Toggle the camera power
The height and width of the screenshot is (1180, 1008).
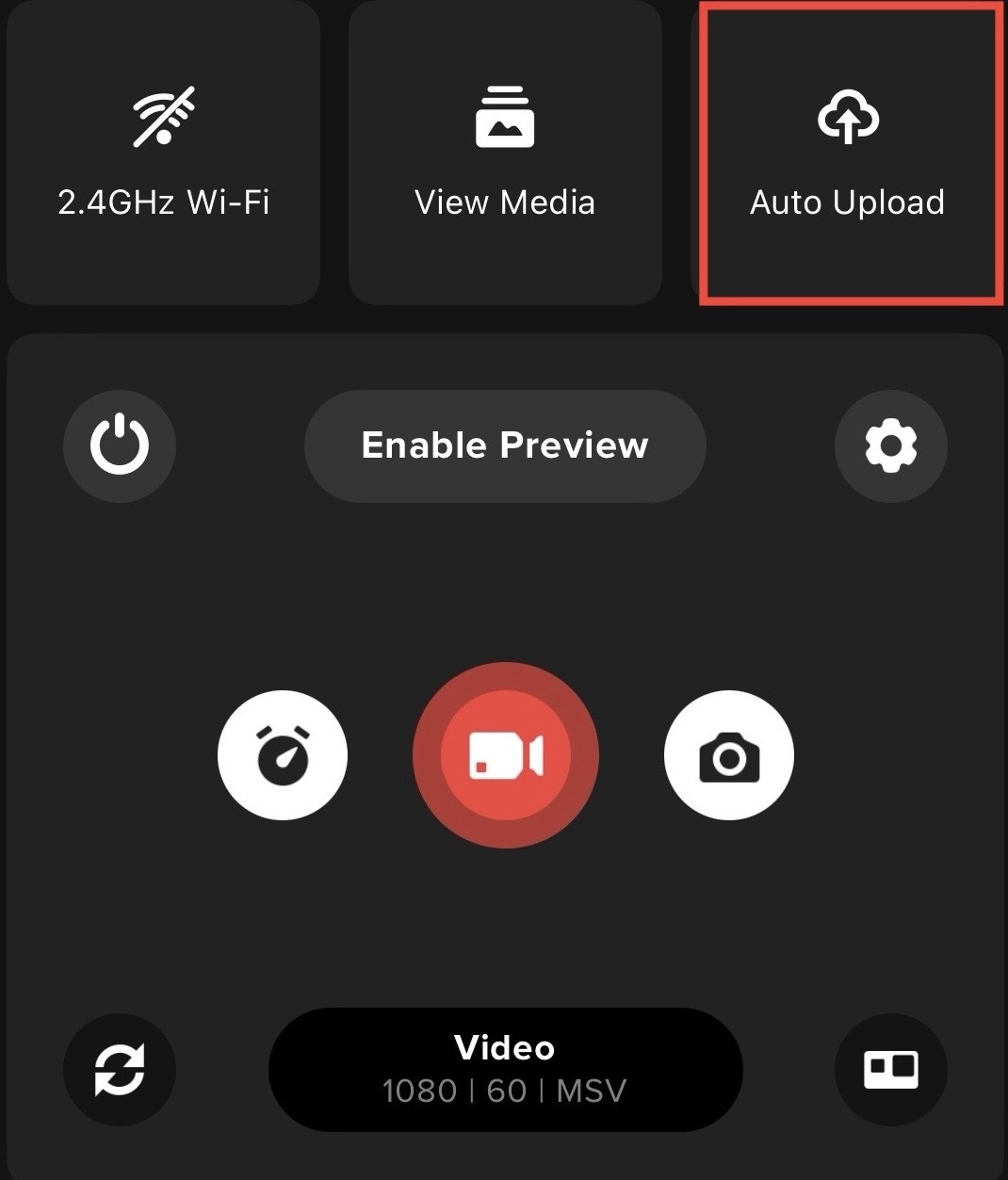tap(119, 446)
